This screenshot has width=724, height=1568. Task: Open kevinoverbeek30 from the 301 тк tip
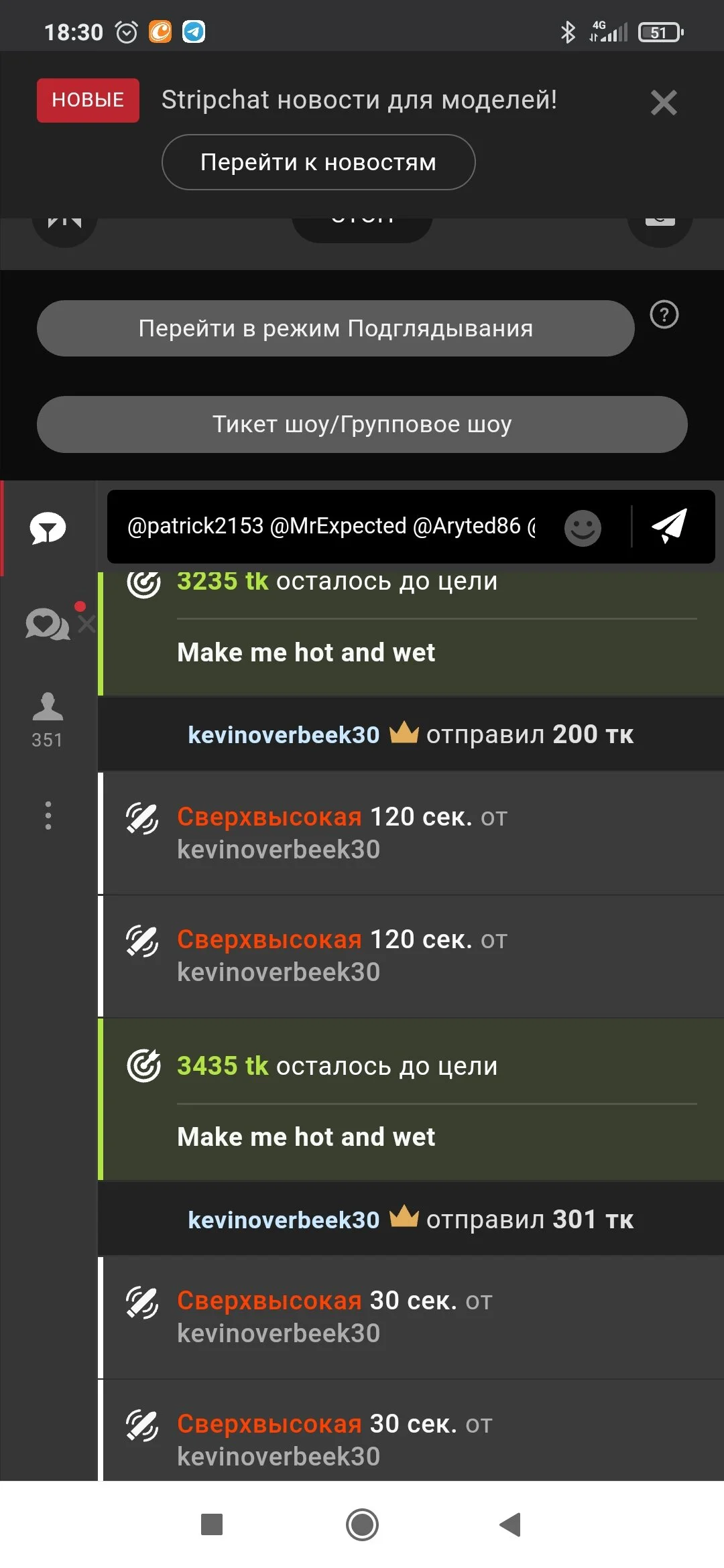pyautogui.click(x=284, y=1220)
